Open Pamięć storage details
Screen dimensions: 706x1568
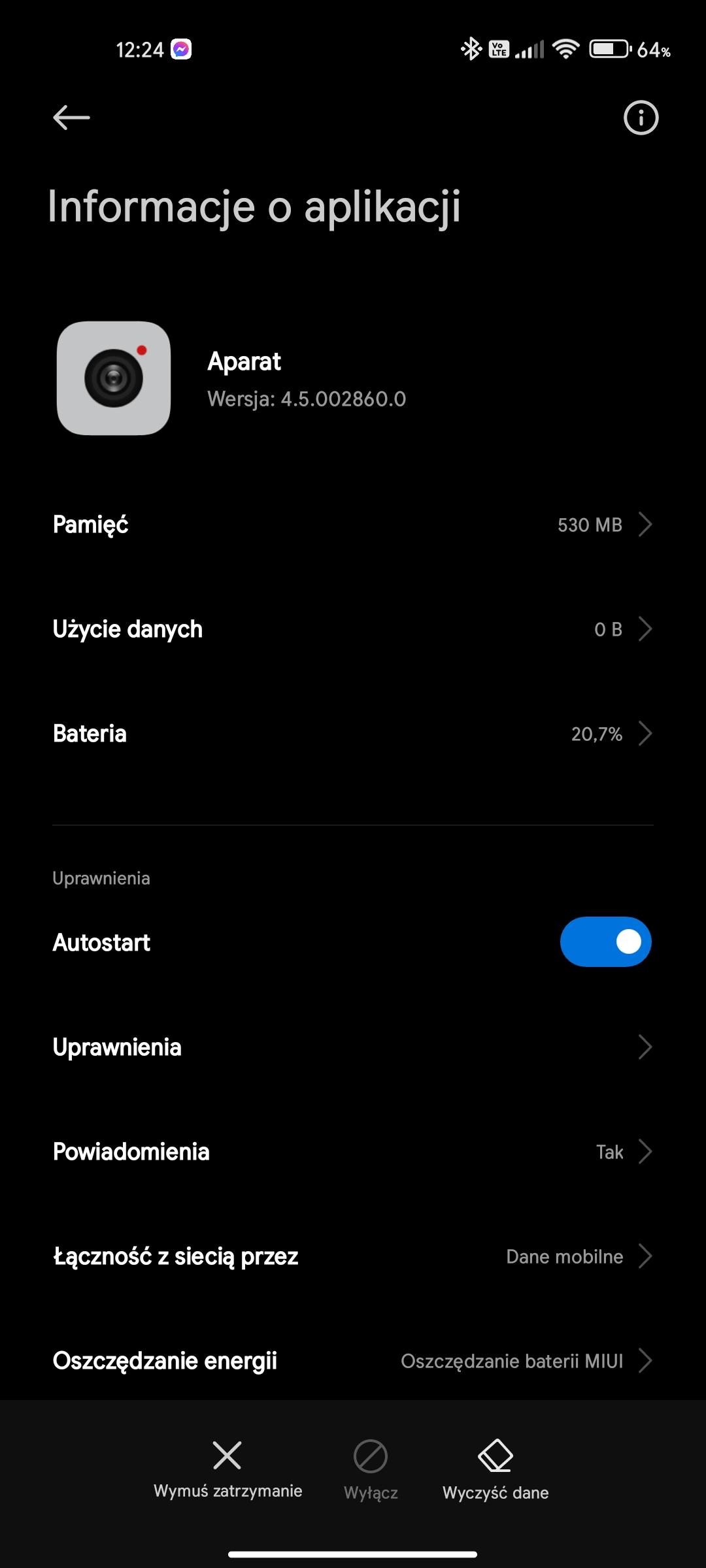353,525
